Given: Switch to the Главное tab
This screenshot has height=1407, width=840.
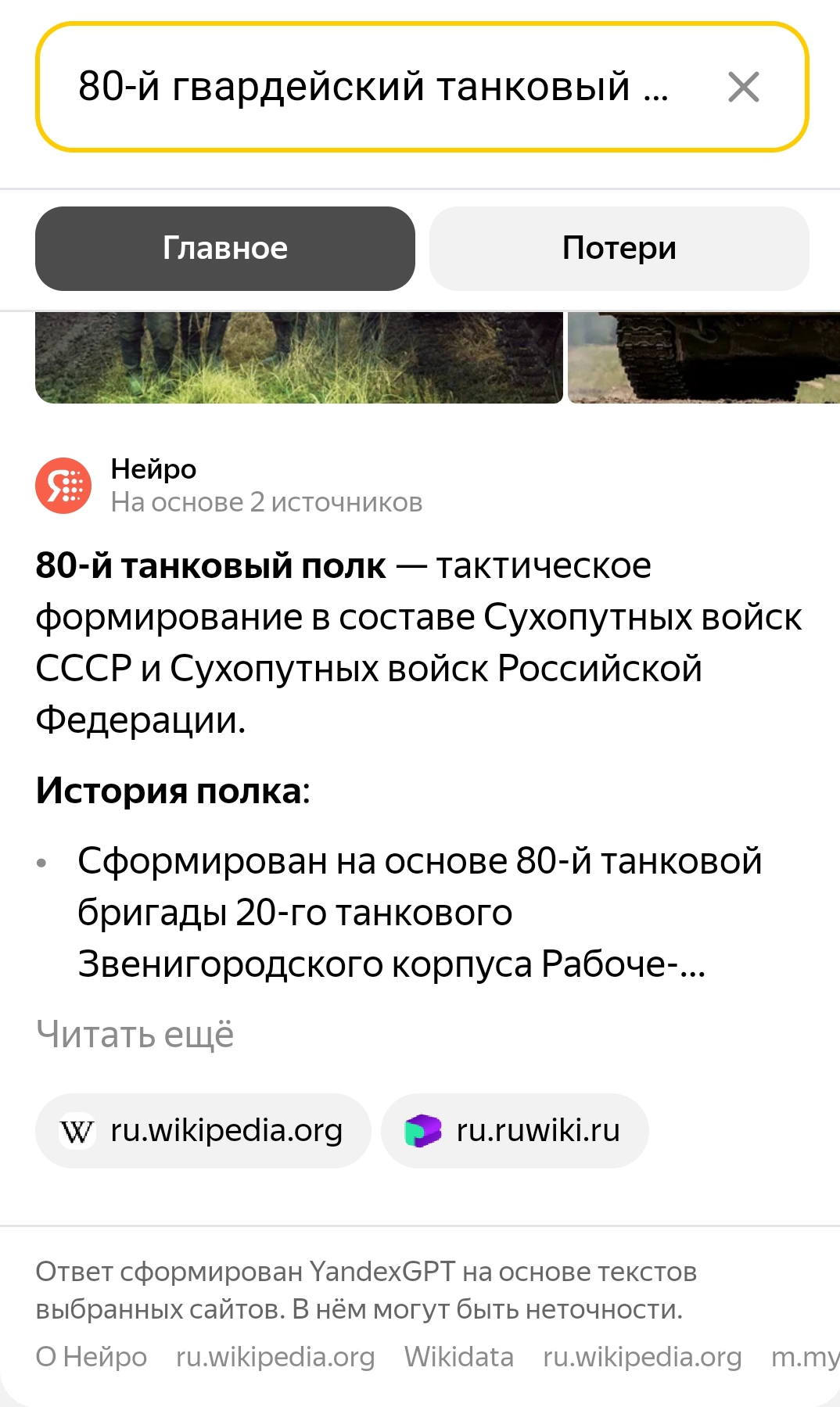Looking at the screenshot, I should [225, 249].
